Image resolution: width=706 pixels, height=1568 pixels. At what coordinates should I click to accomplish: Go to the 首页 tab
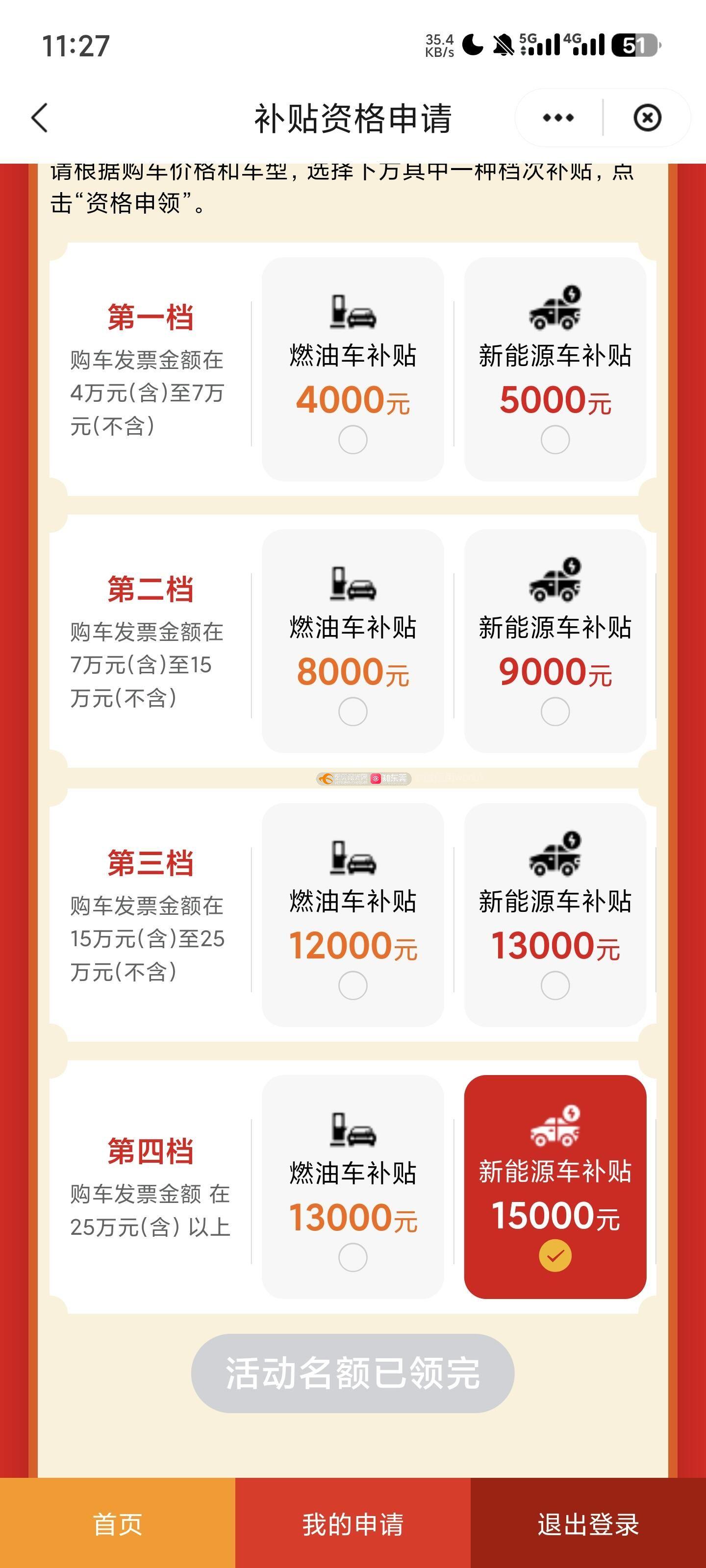coord(118,1523)
